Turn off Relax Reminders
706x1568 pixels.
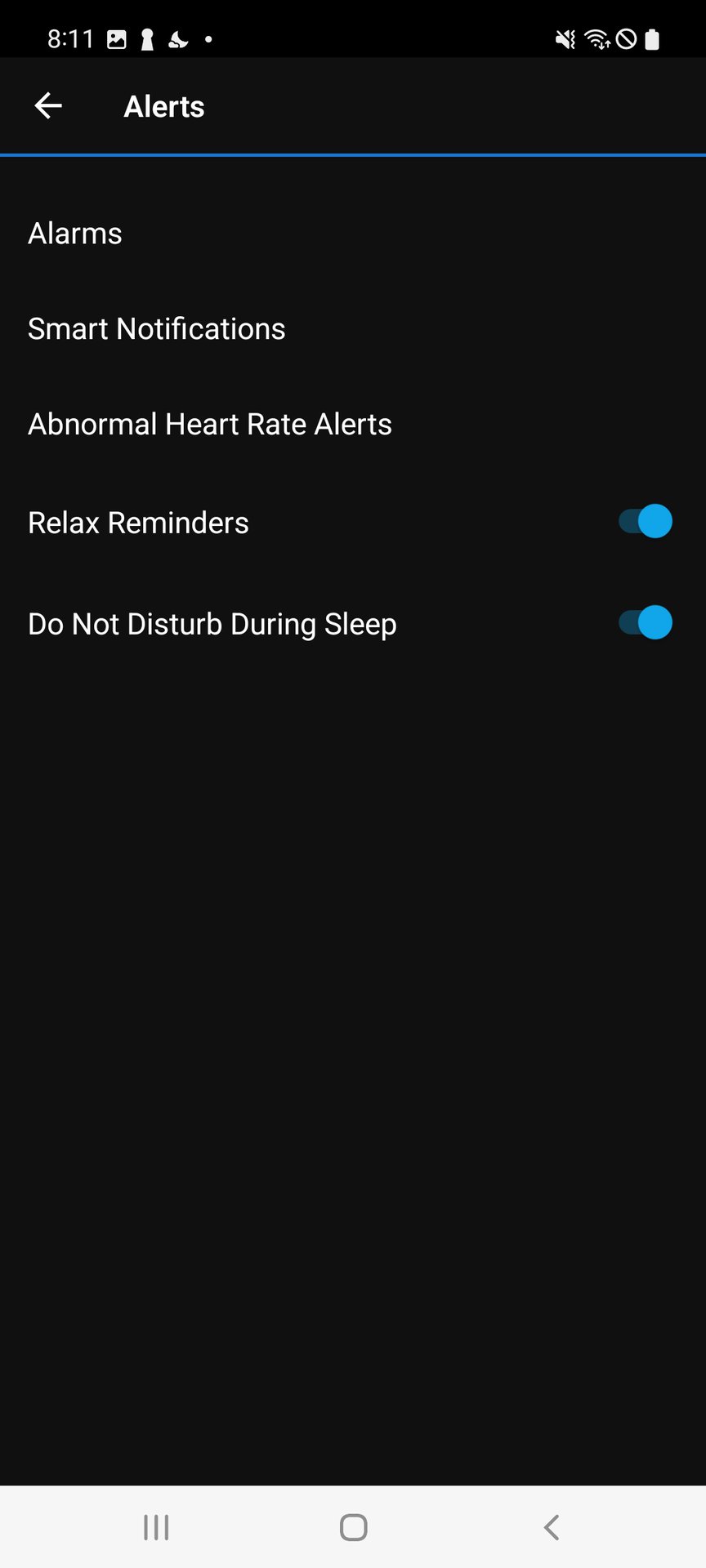(645, 522)
